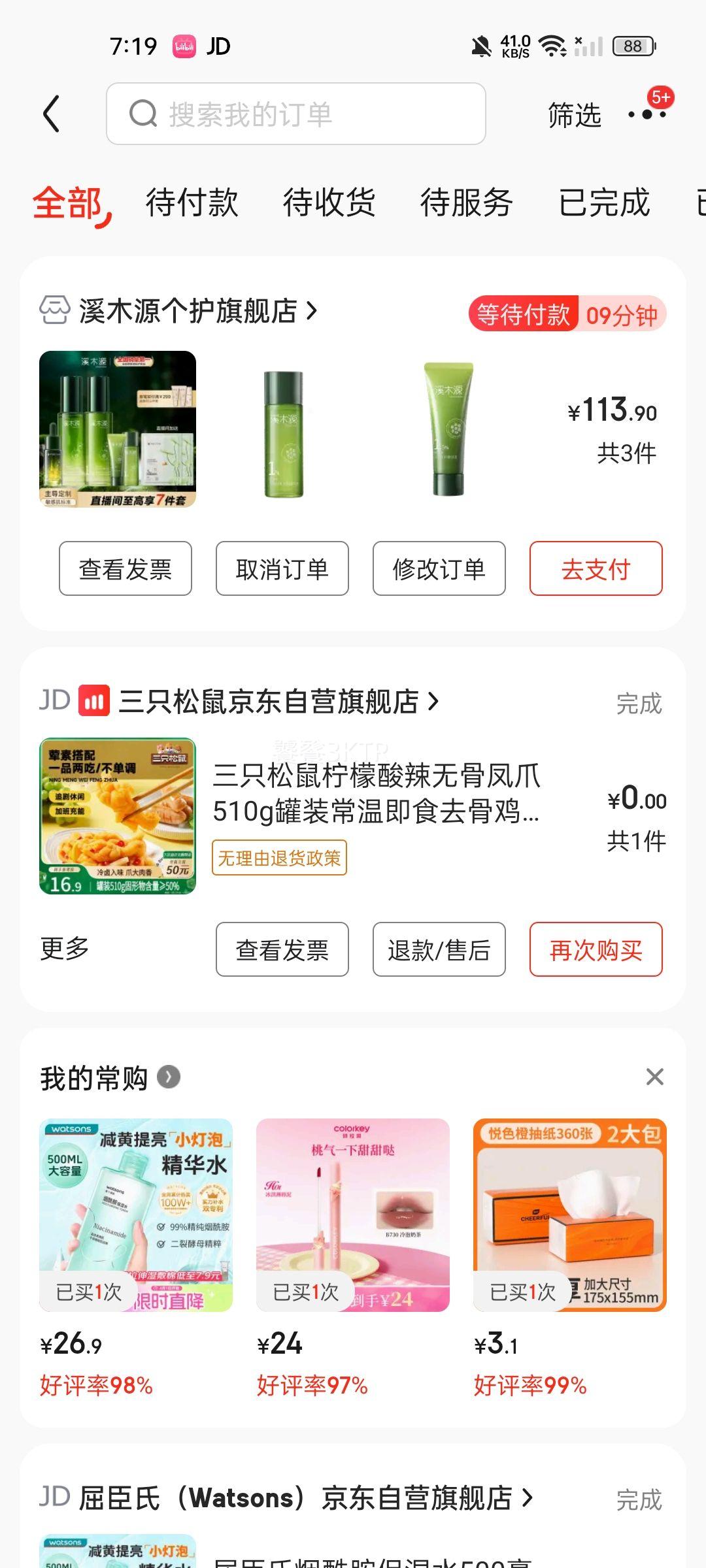Open the colorkey lip product priced ¥24

(x=352, y=1215)
